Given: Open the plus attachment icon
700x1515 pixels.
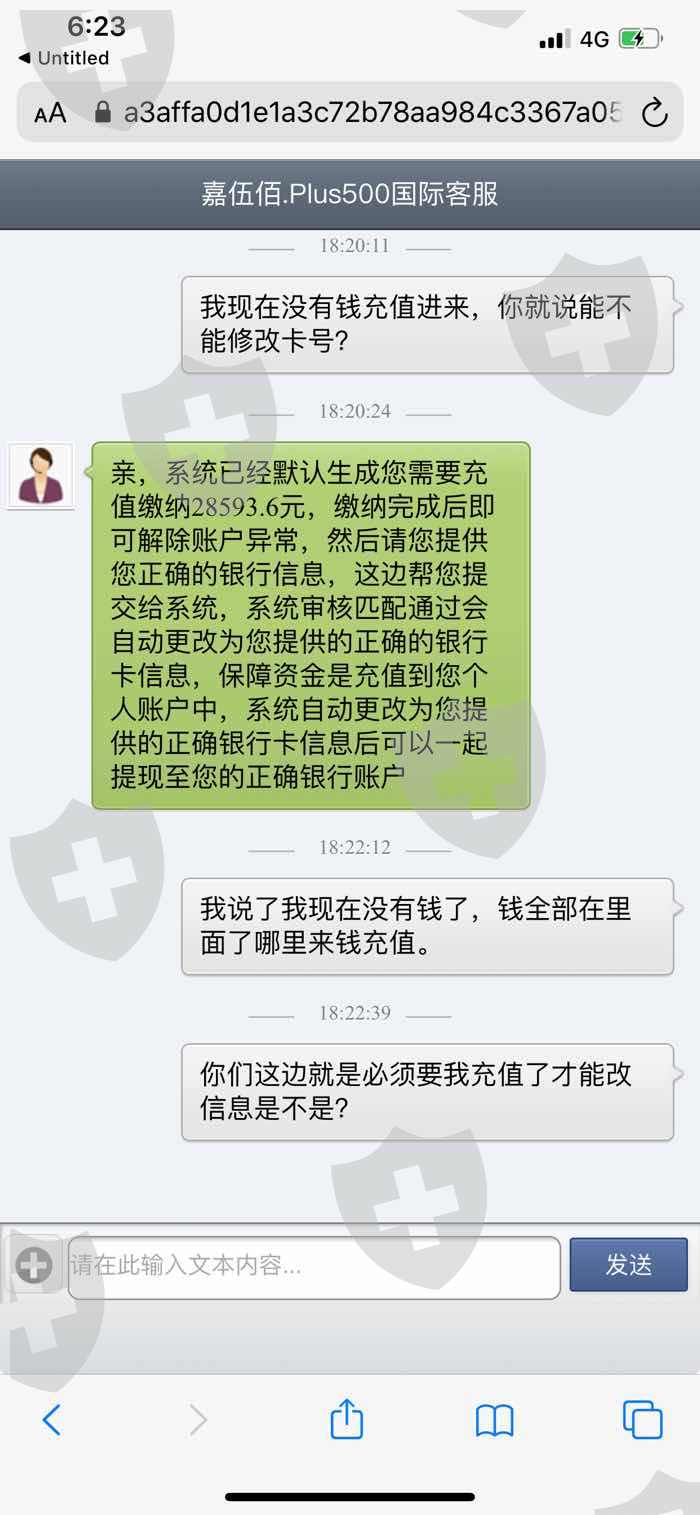Looking at the screenshot, I should pyautogui.click(x=33, y=1266).
